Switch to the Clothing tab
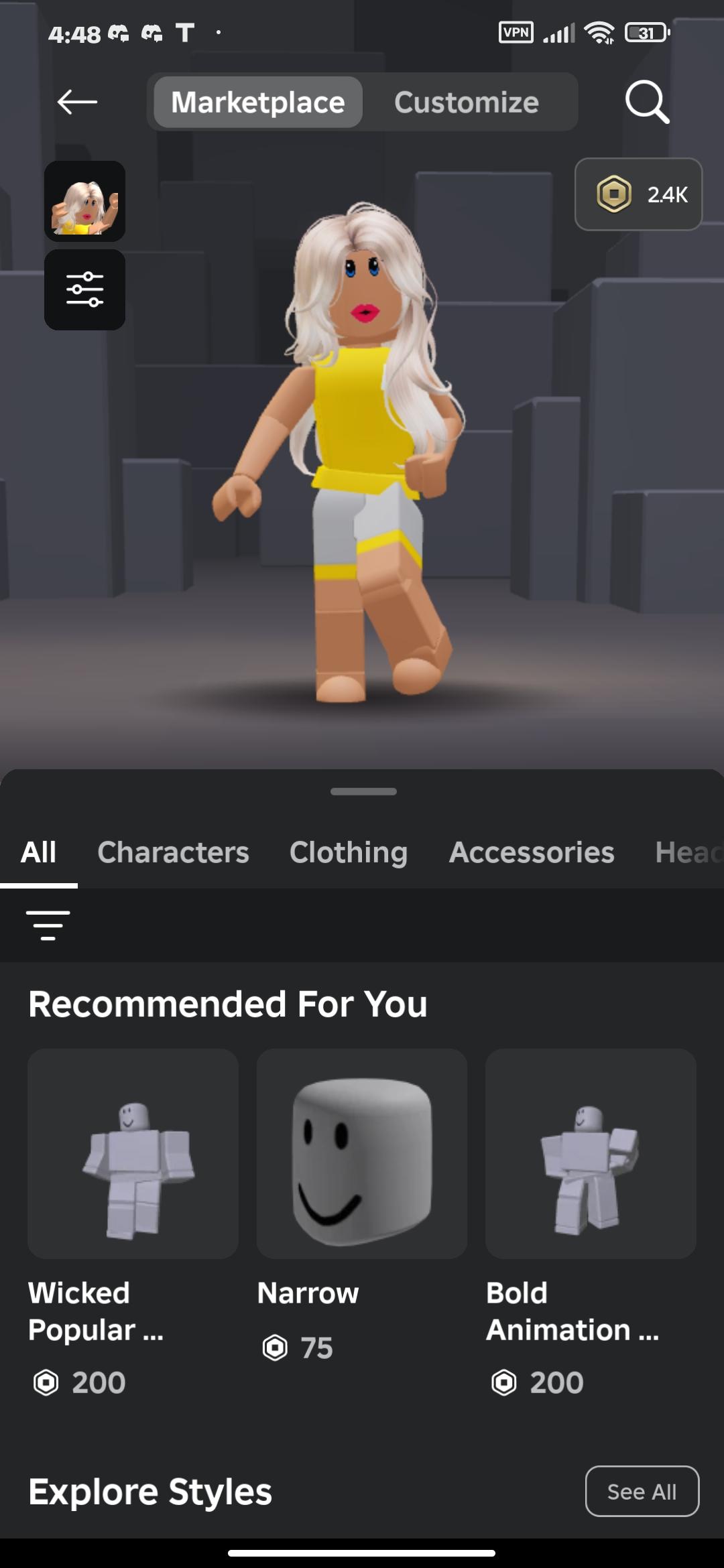724x1568 pixels. [348, 852]
